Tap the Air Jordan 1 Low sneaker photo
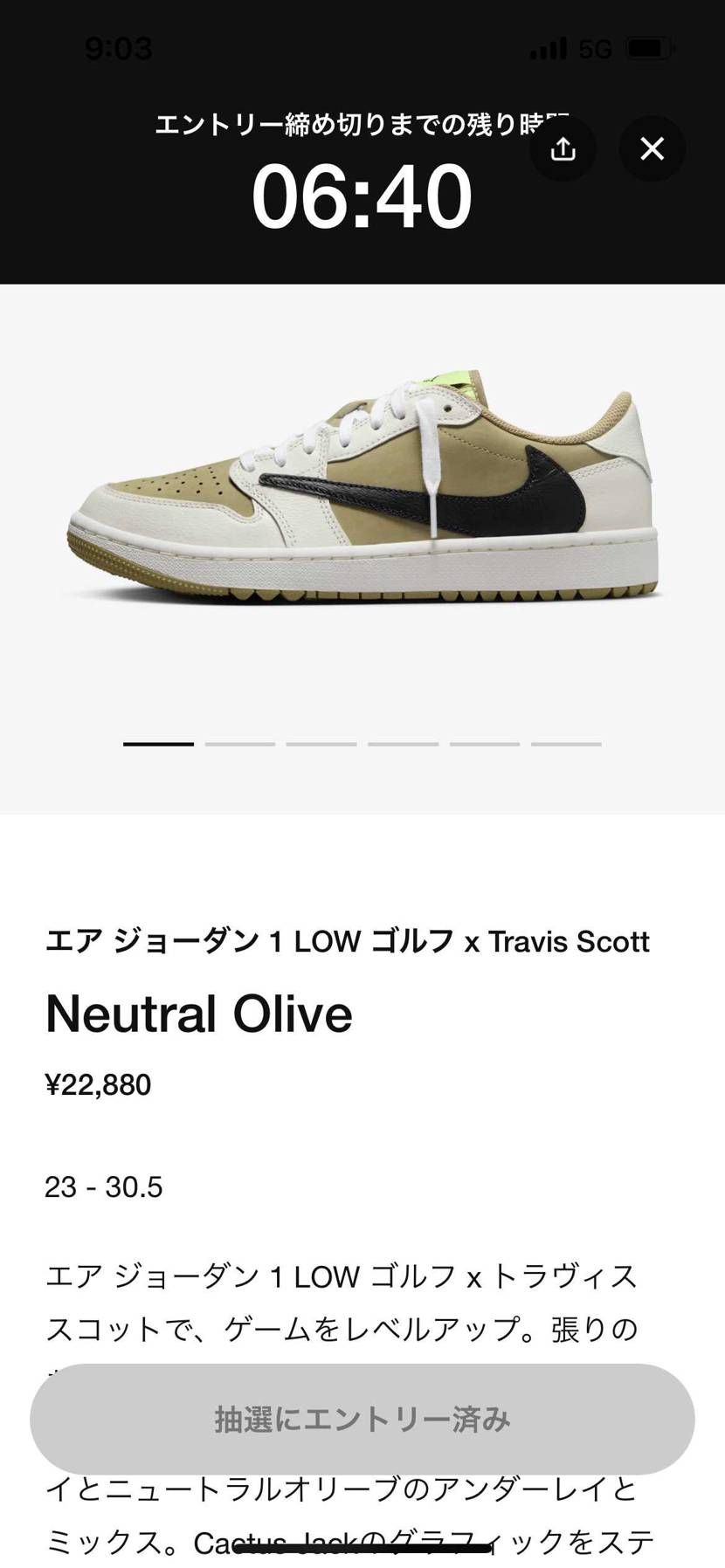725x1568 pixels. [x=362, y=498]
